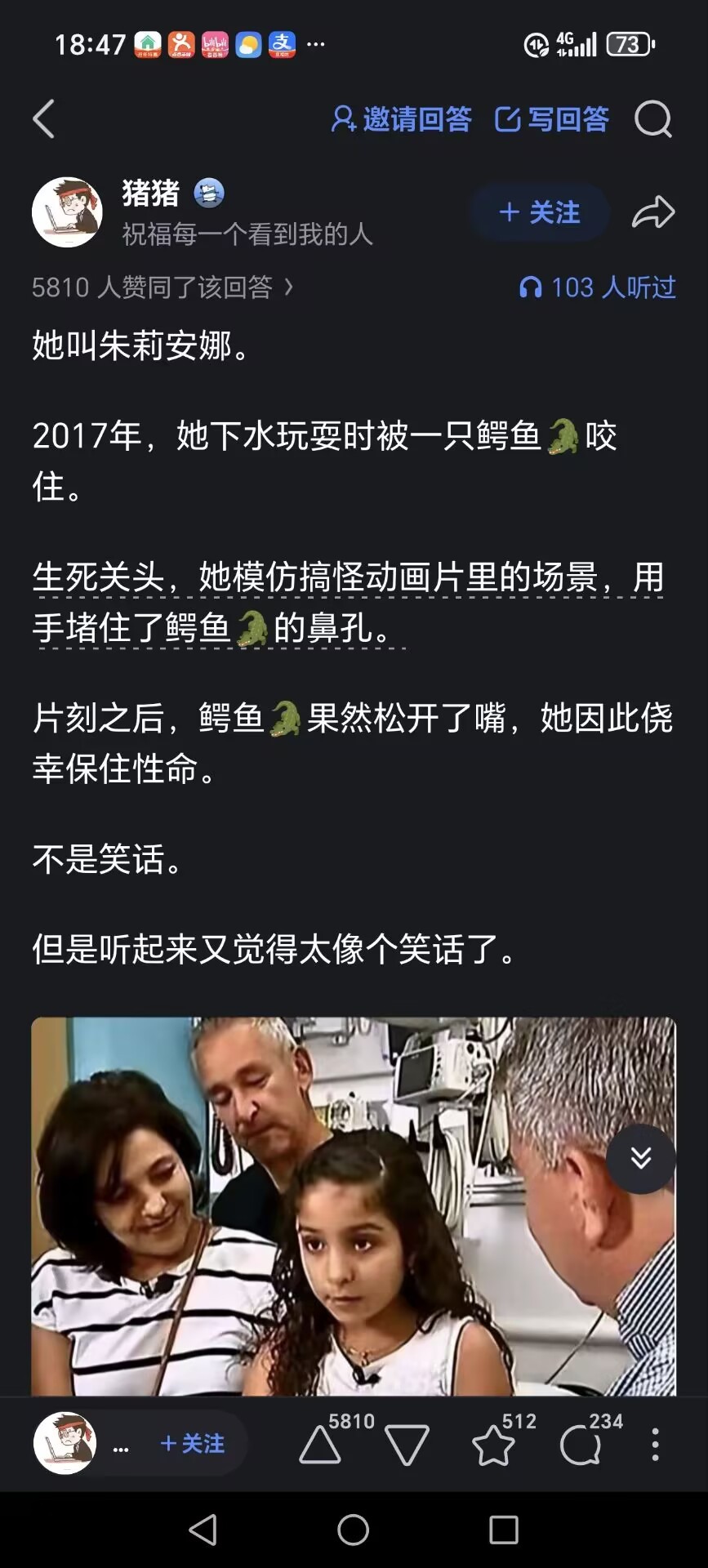708x1568 pixels.
Task: Tap 邀请回答 to invite answers
Action: (401, 119)
